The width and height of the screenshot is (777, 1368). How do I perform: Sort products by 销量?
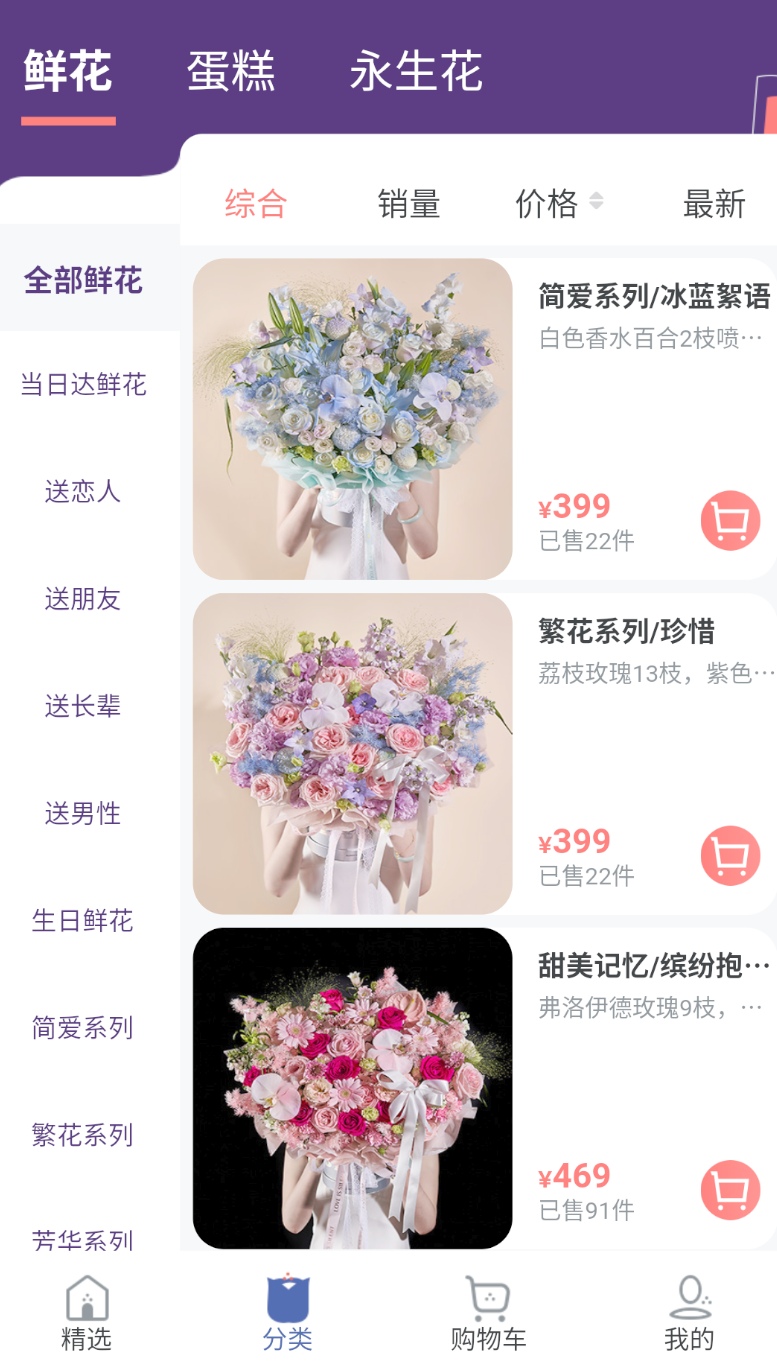pos(409,204)
